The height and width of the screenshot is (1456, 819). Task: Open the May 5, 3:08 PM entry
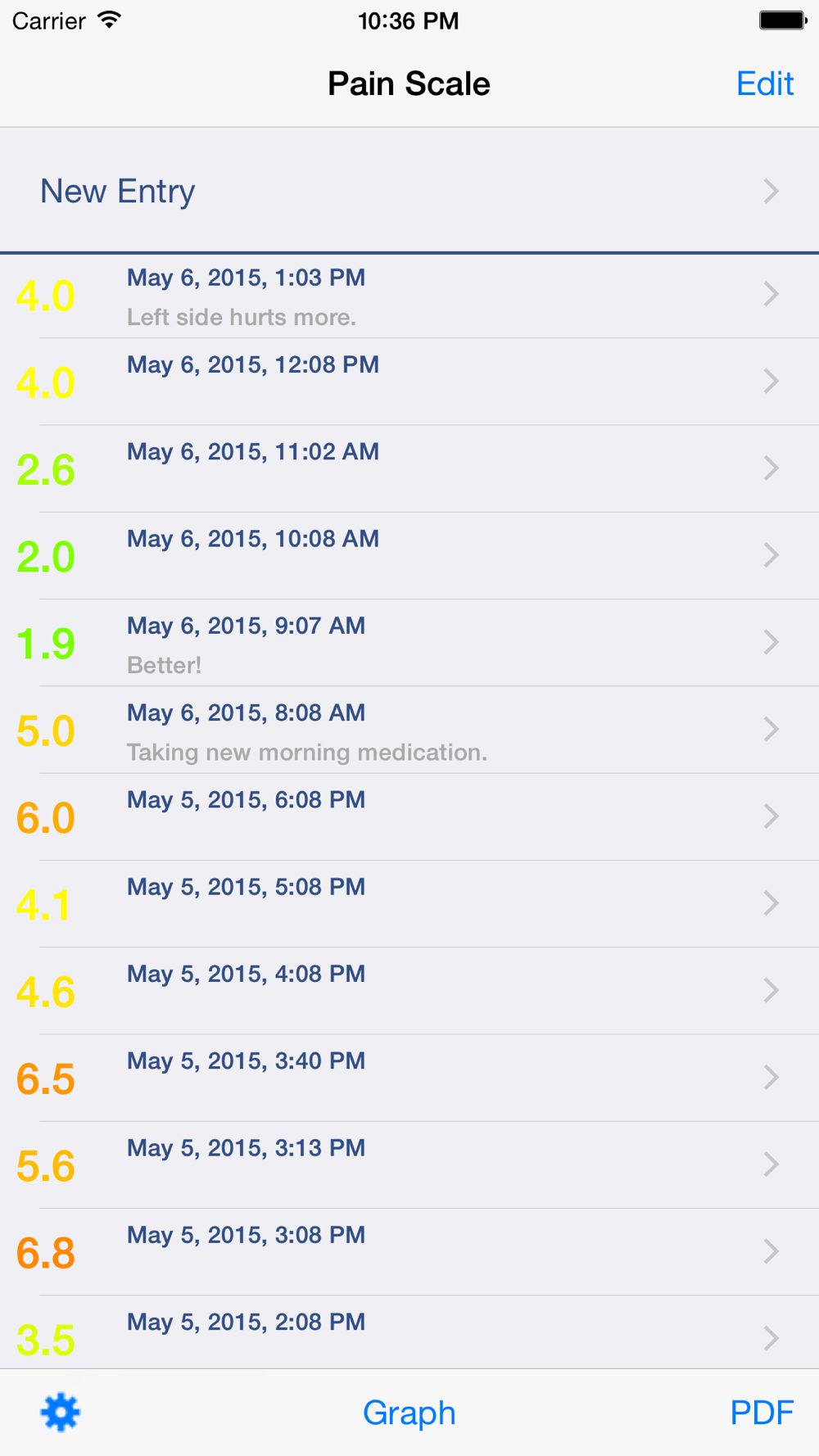pyautogui.click(x=409, y=1252)
